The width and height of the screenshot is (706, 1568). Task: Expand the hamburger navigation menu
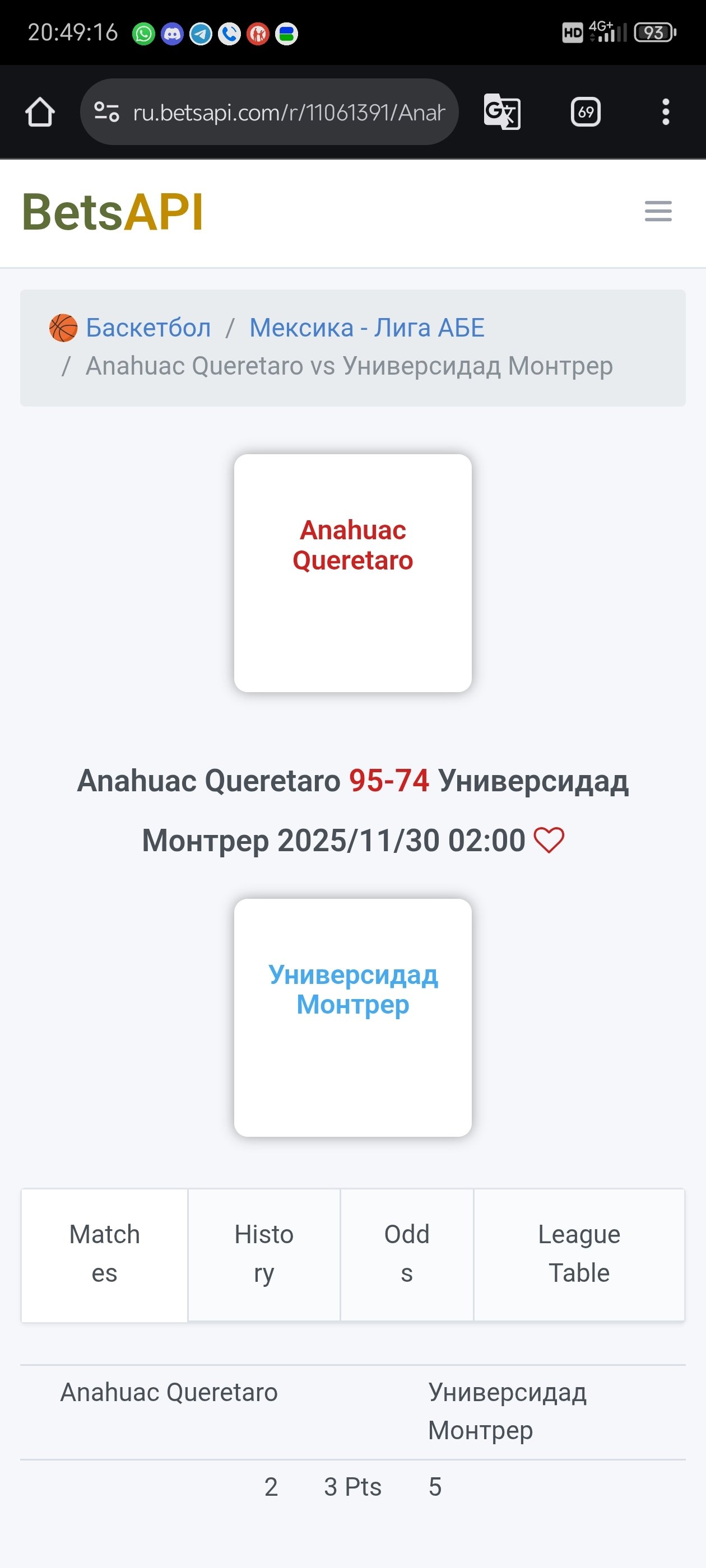pyautogui.click(x=658, y=211)
